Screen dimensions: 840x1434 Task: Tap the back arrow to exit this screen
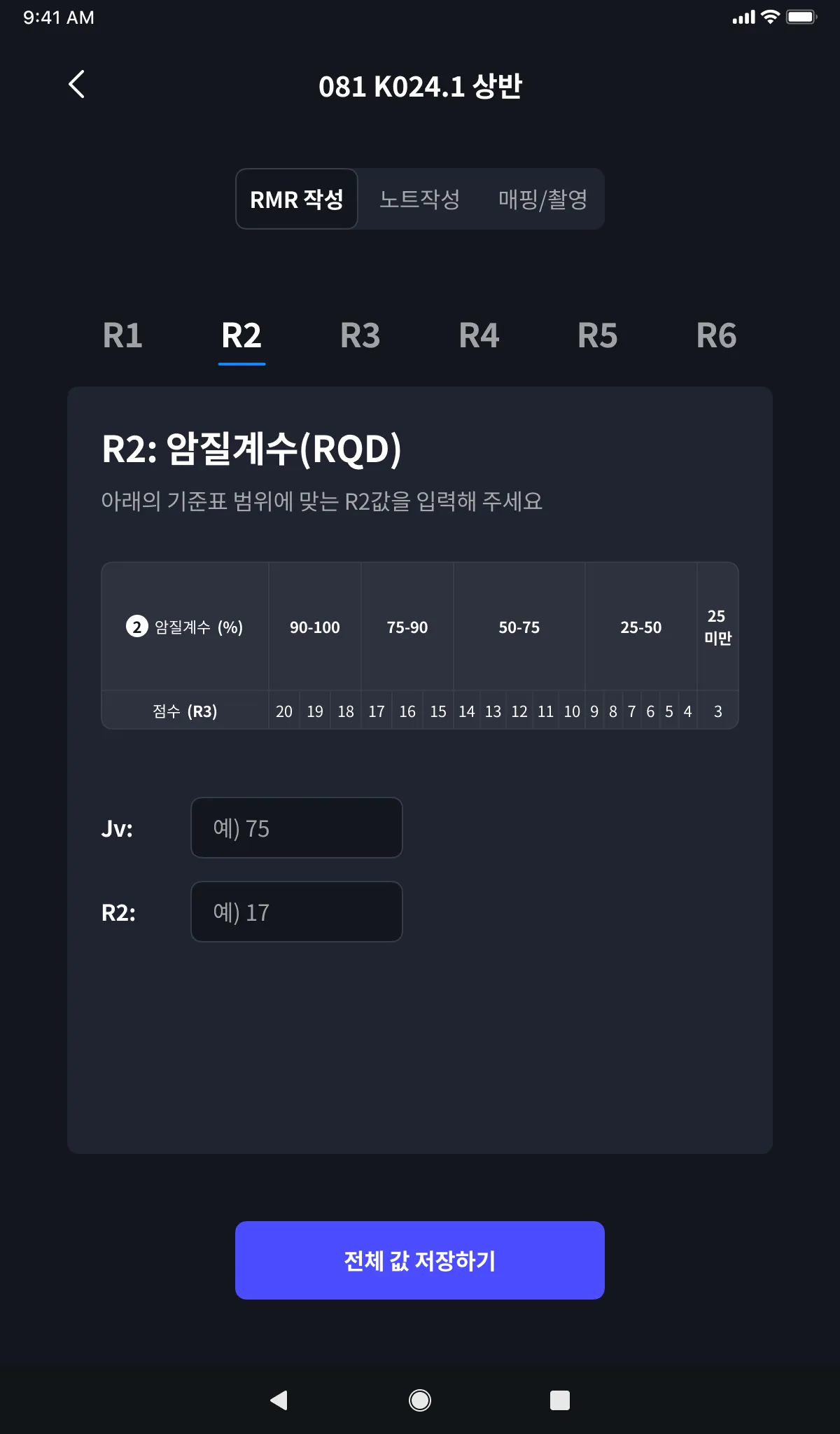(76, 84)
